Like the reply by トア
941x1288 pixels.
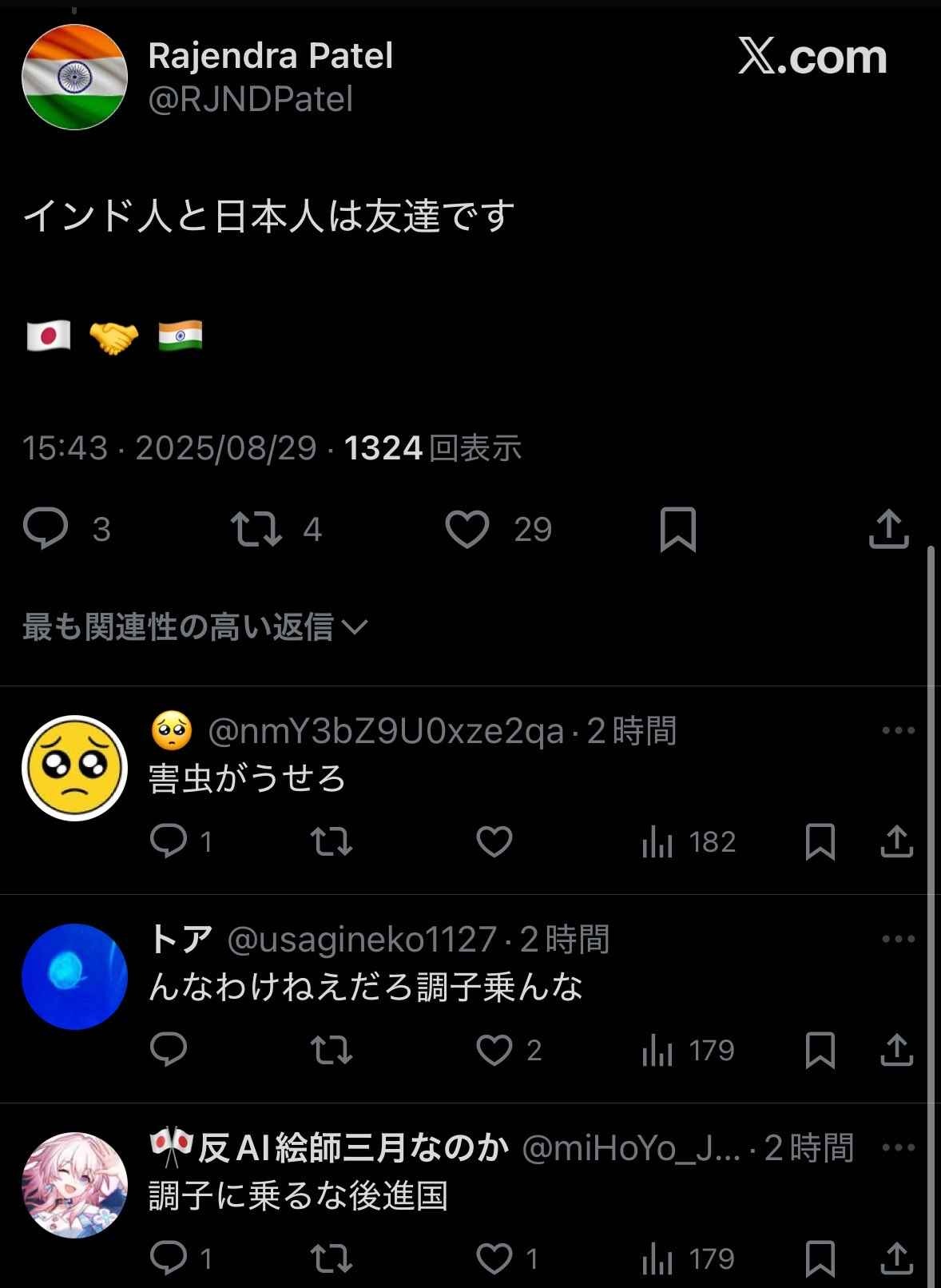click(x=494, y=1050)
